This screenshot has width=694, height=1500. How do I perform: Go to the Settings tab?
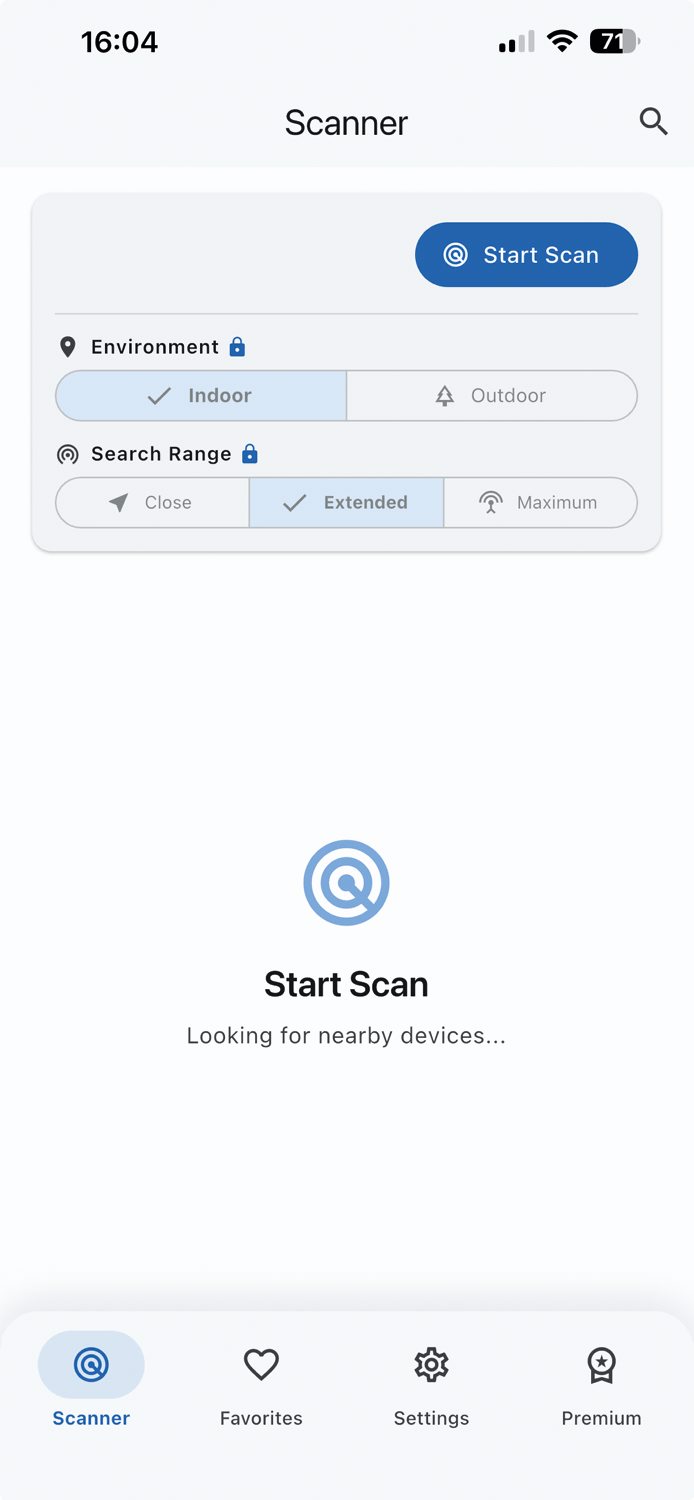coord(431,1380)
